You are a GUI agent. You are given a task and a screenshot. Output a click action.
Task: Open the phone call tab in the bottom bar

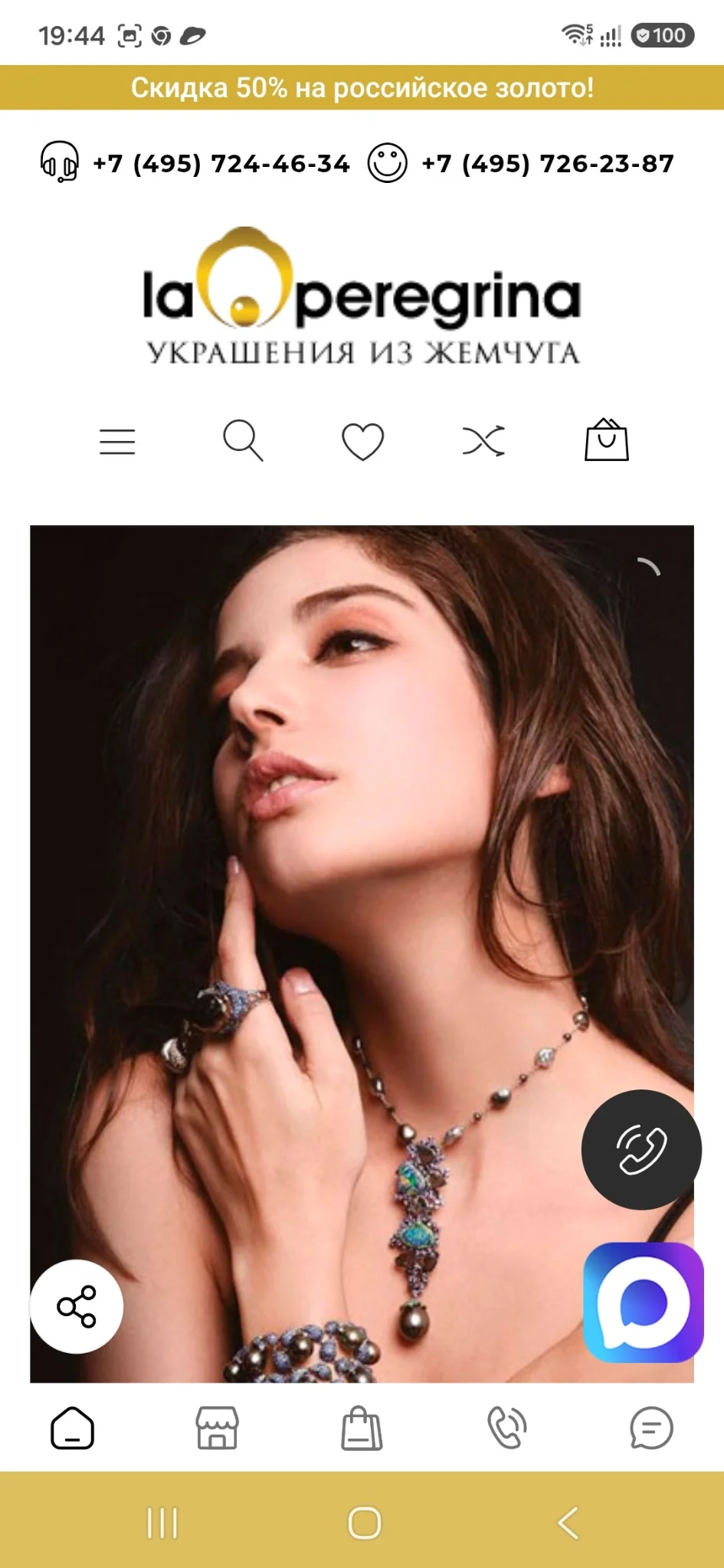(x=507, y=1429)
